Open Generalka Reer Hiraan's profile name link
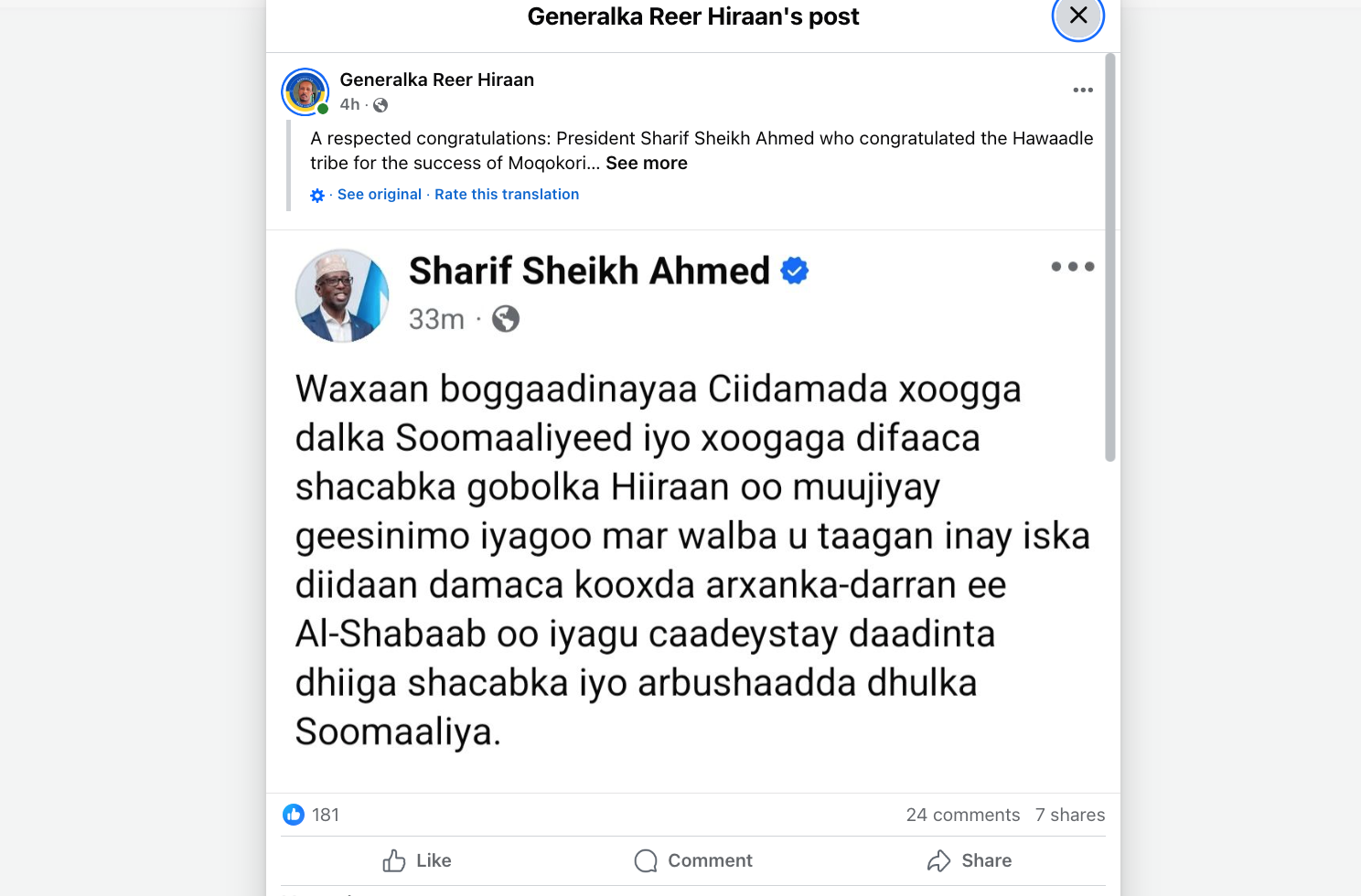 (x=436, y=80)
